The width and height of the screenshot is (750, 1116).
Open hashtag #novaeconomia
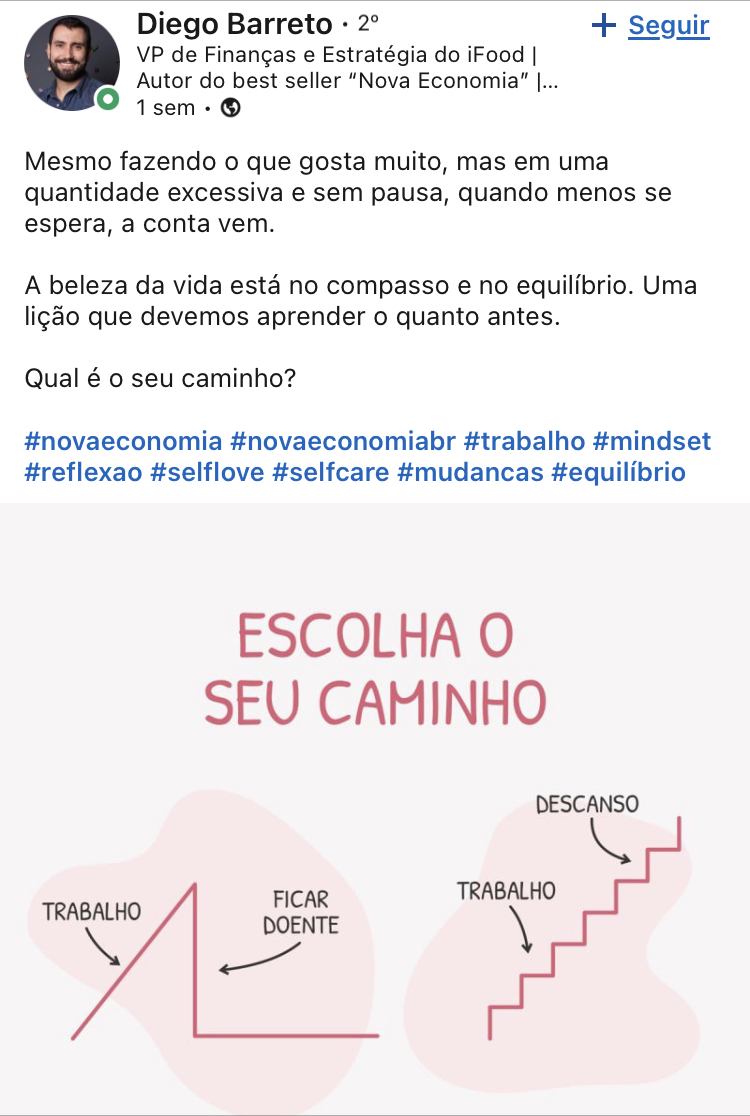123,440
